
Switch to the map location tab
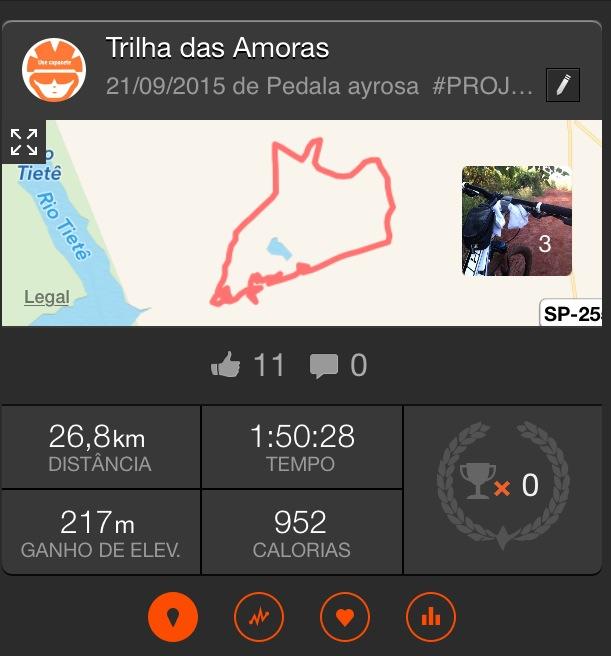tap(173, 617)
